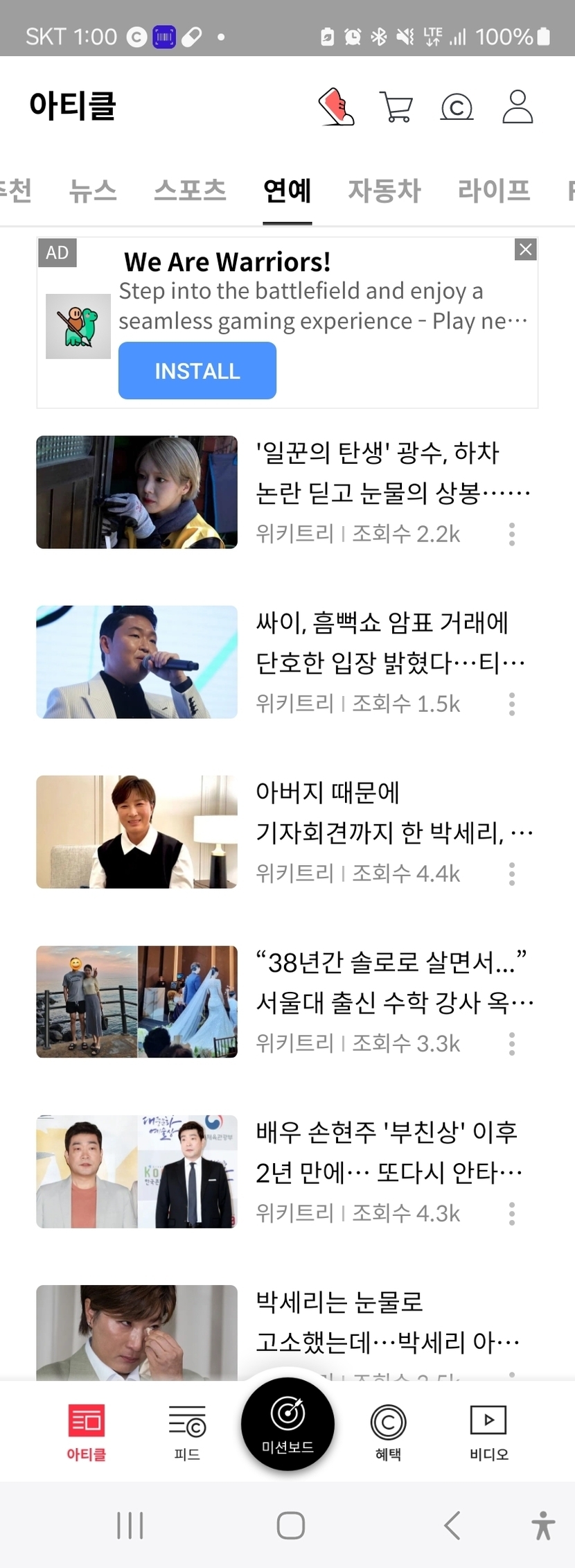
Task: View the 아버지 때문에 기자회견 박세리 article
Action: (x=391, y=812)
